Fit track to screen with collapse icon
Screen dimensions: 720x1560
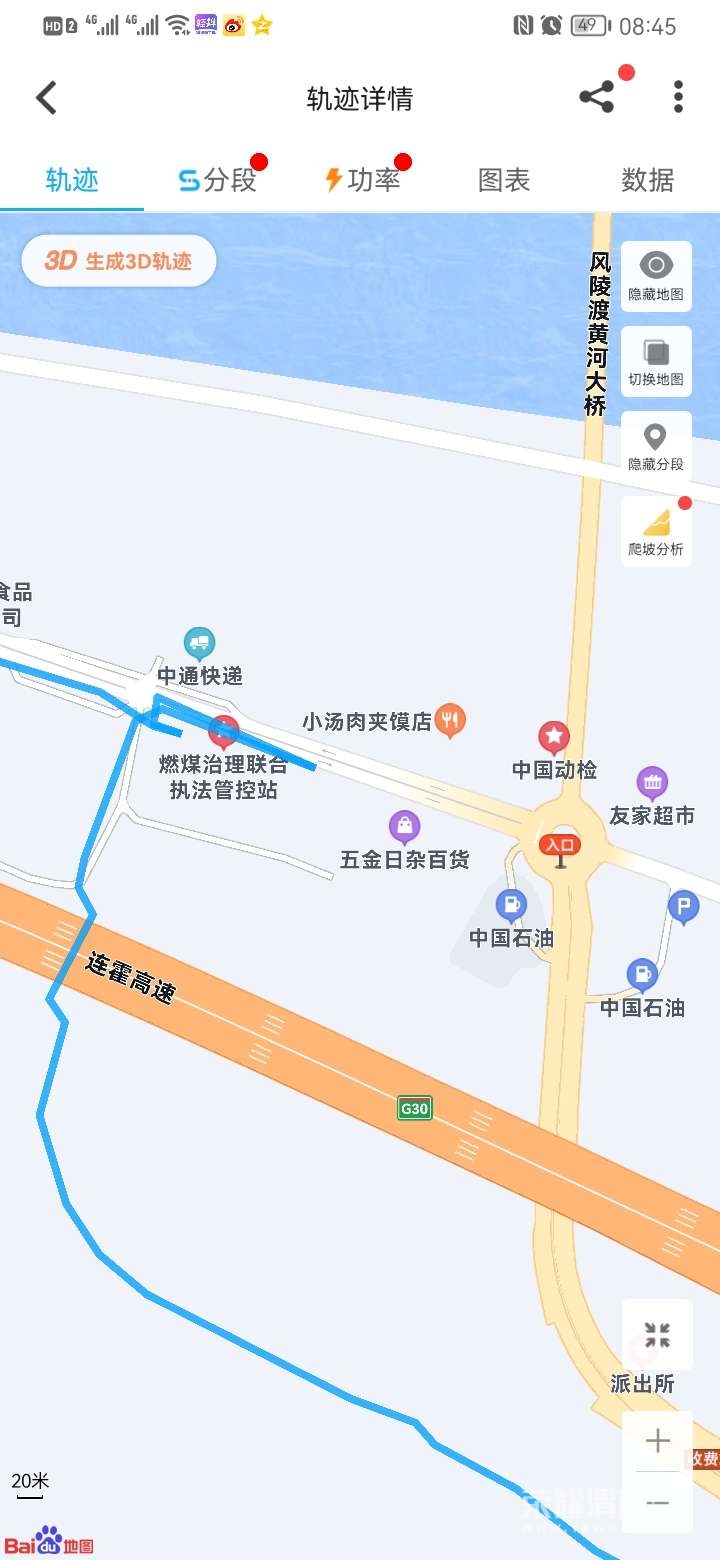(657, 1334)
